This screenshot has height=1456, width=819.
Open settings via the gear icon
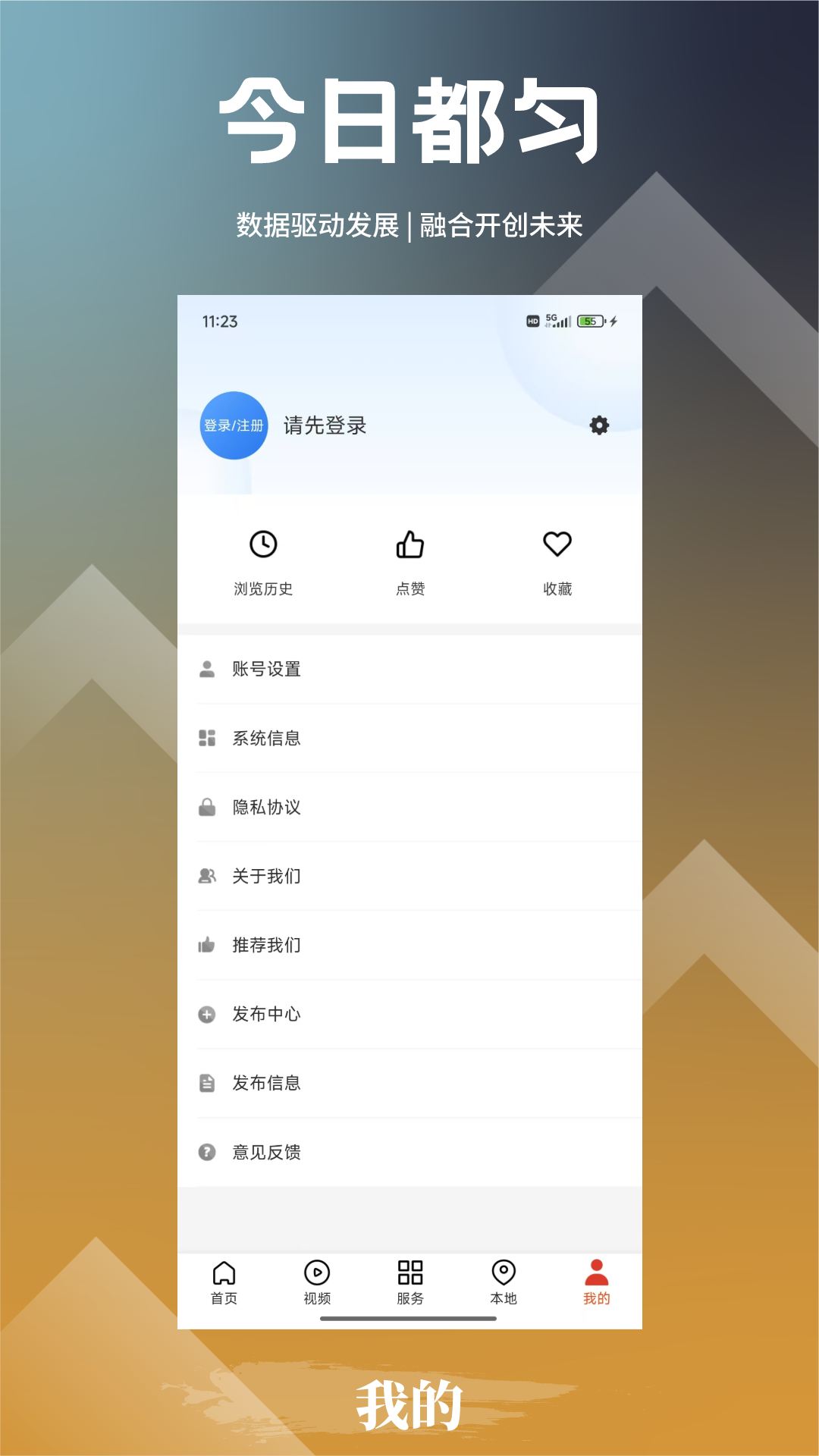coord(598,425)
